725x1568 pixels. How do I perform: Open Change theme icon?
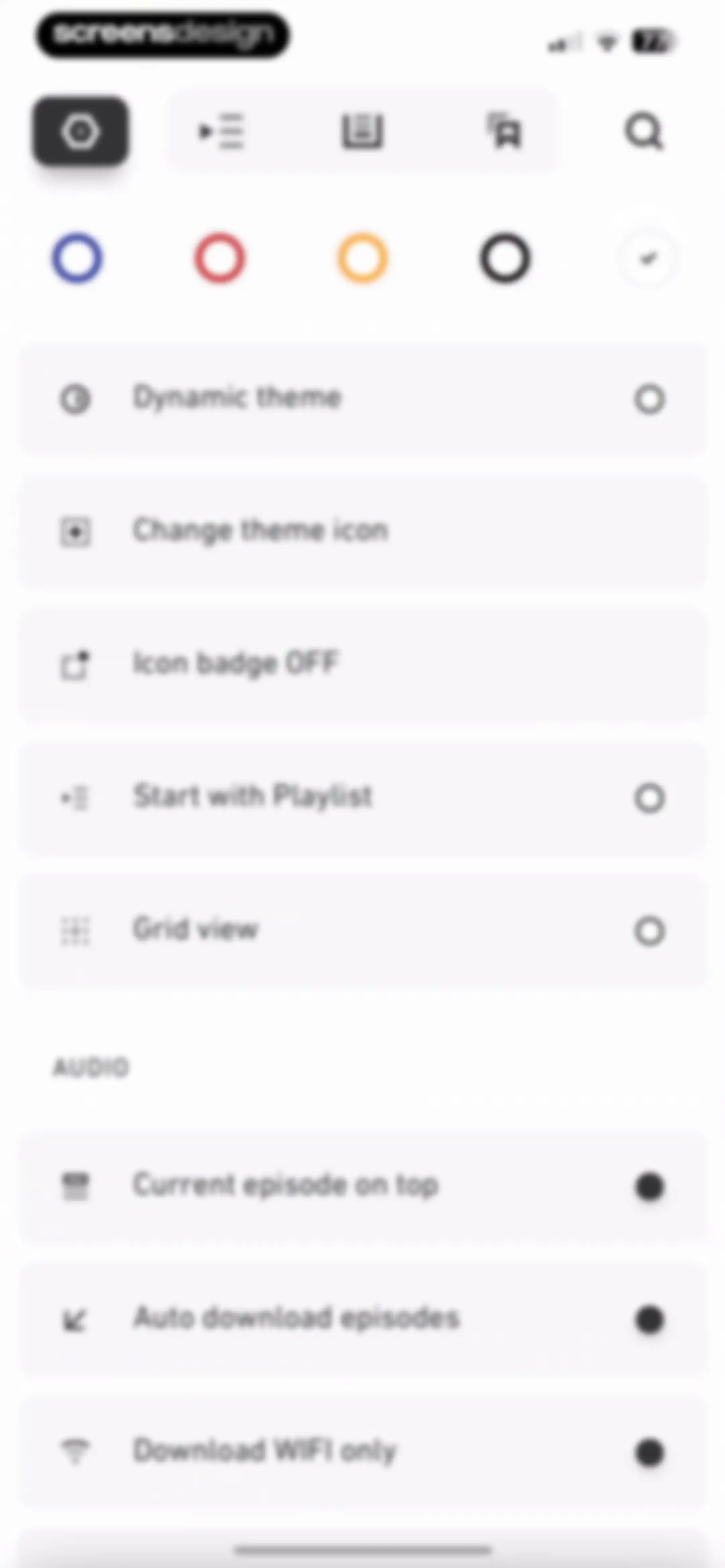[363, 532]
